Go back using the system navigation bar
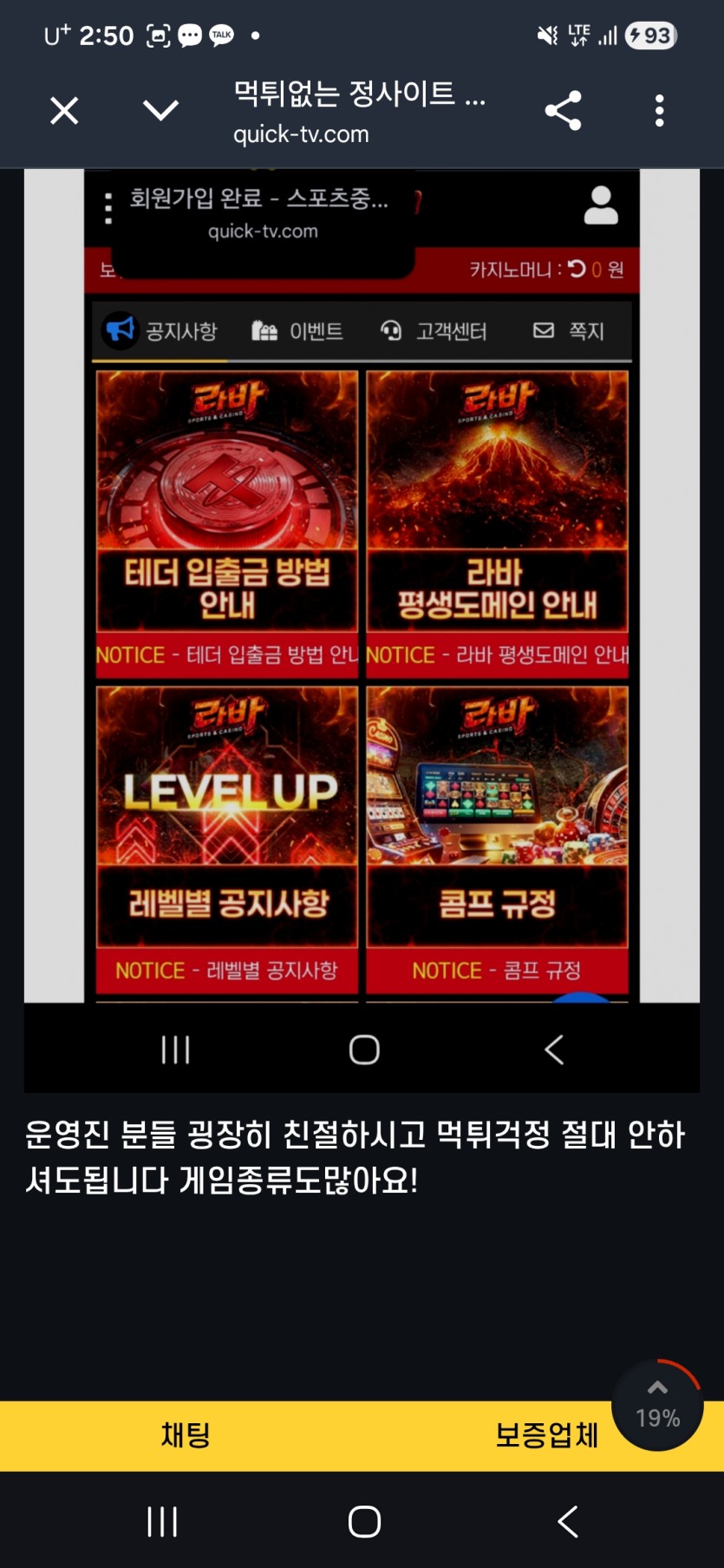724x1568 pixels. pyautogui.click(x=568, y=1521)
